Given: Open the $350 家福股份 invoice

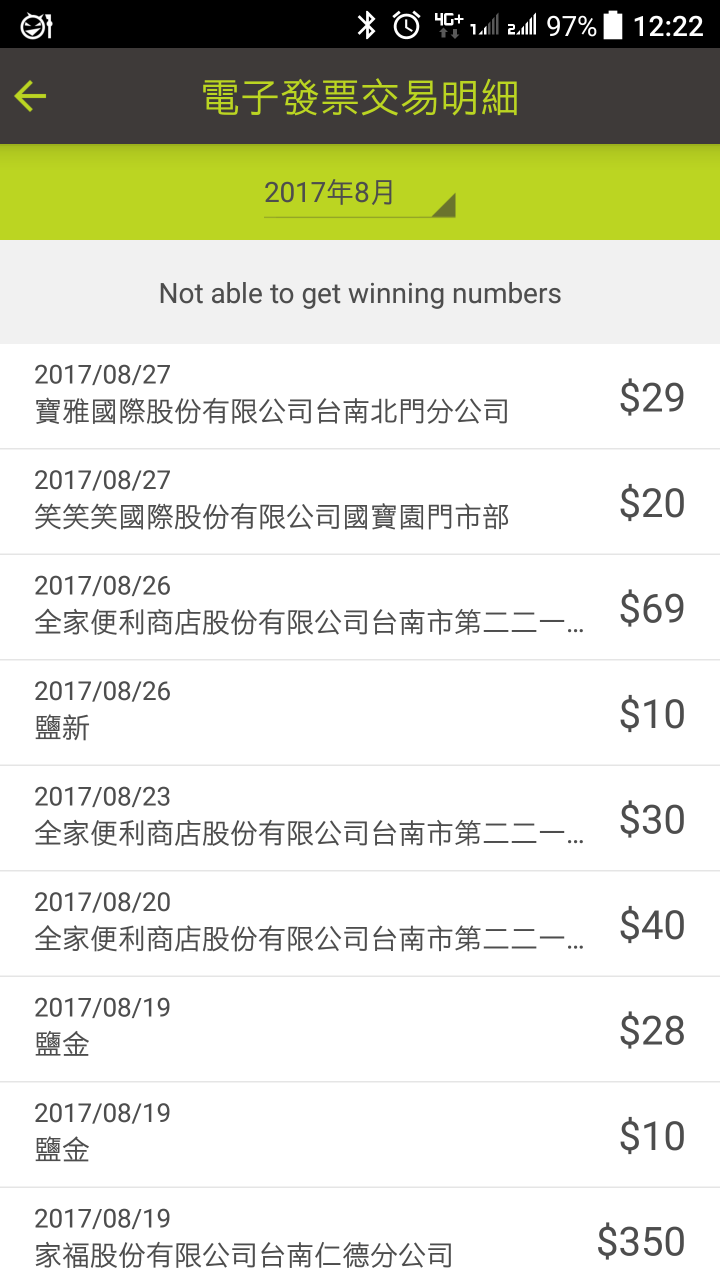Looking at the screenshot, I should [x=360, y=1234].
